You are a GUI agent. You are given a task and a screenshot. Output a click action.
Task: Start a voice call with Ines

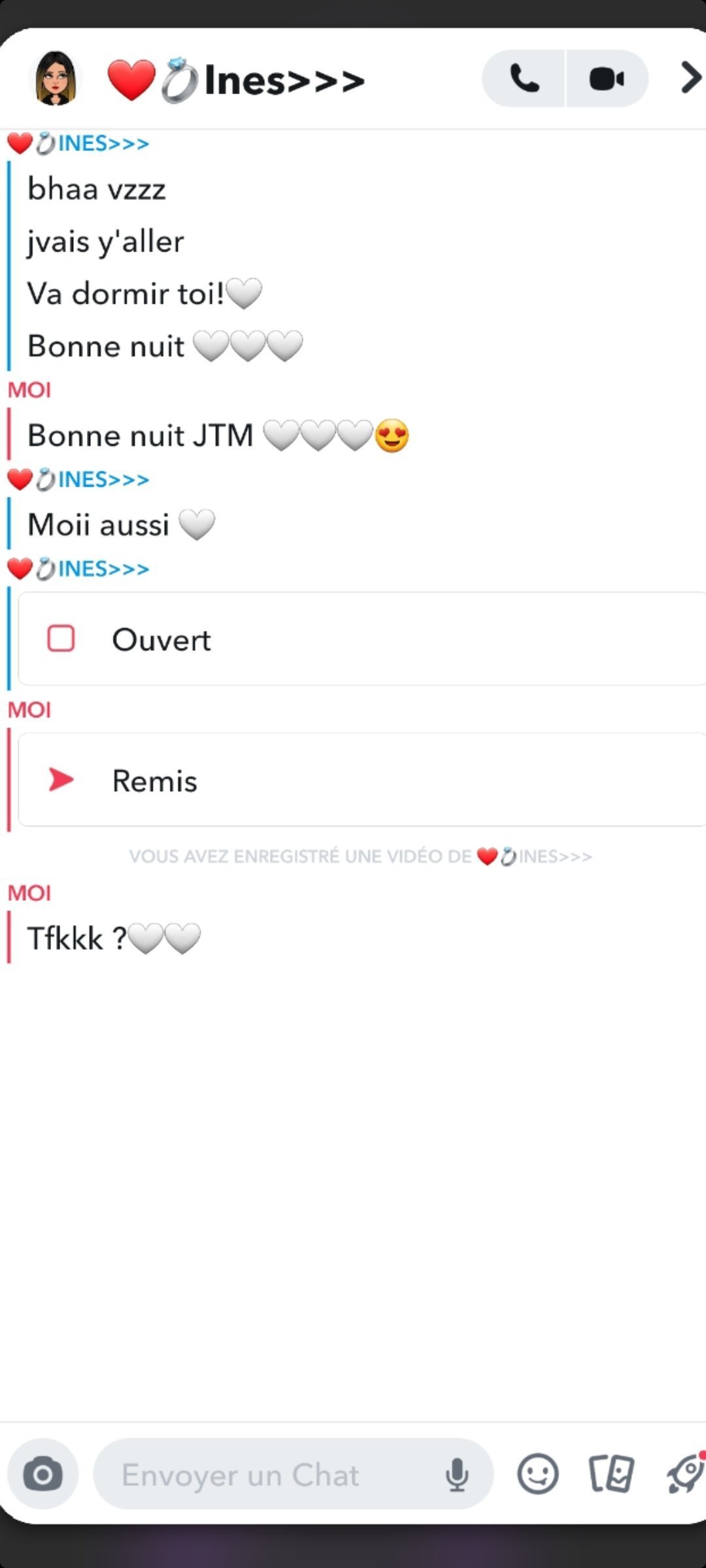click(x=524, y=78)
